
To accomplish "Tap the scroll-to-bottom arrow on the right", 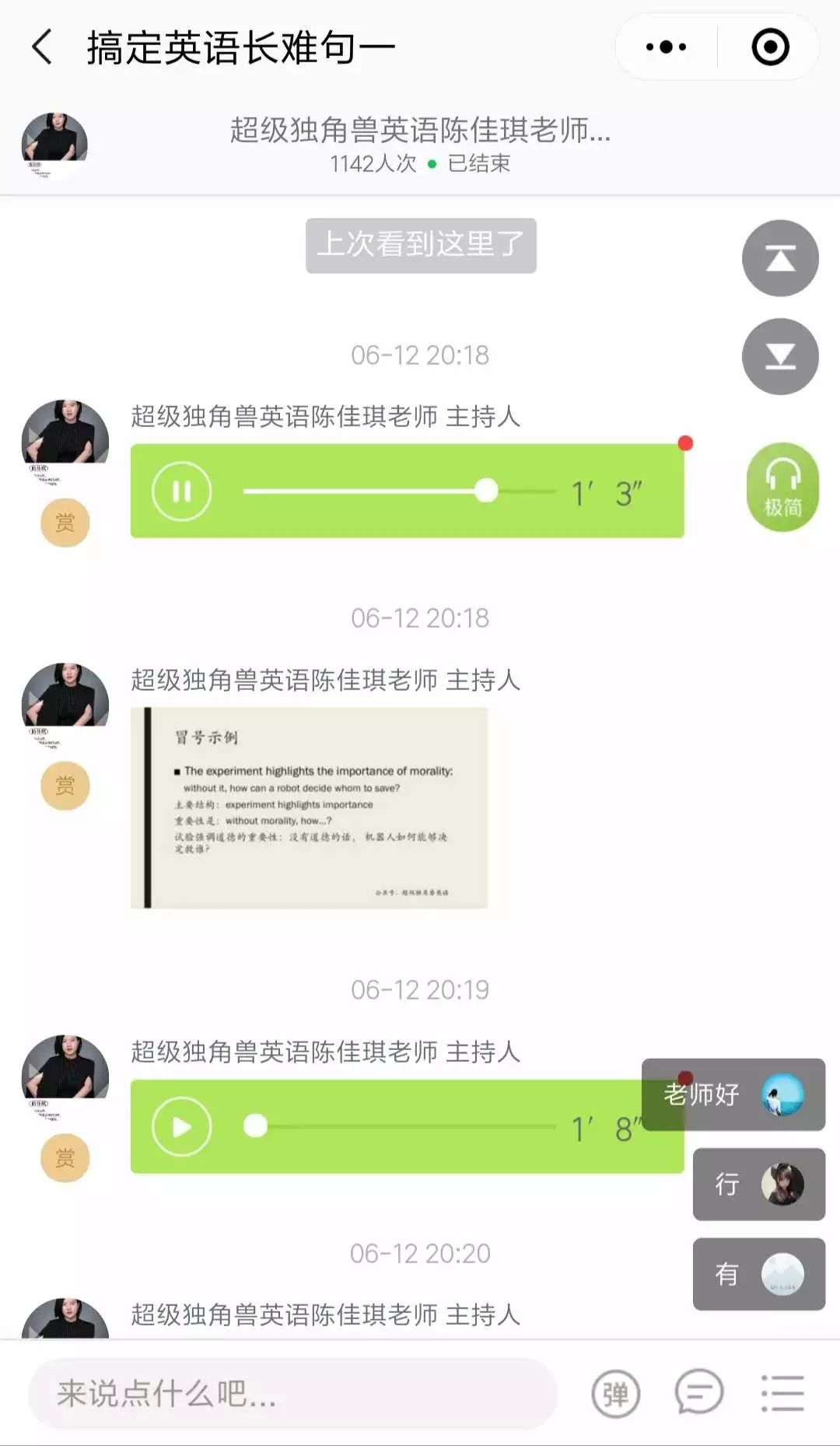I will 779,356.
